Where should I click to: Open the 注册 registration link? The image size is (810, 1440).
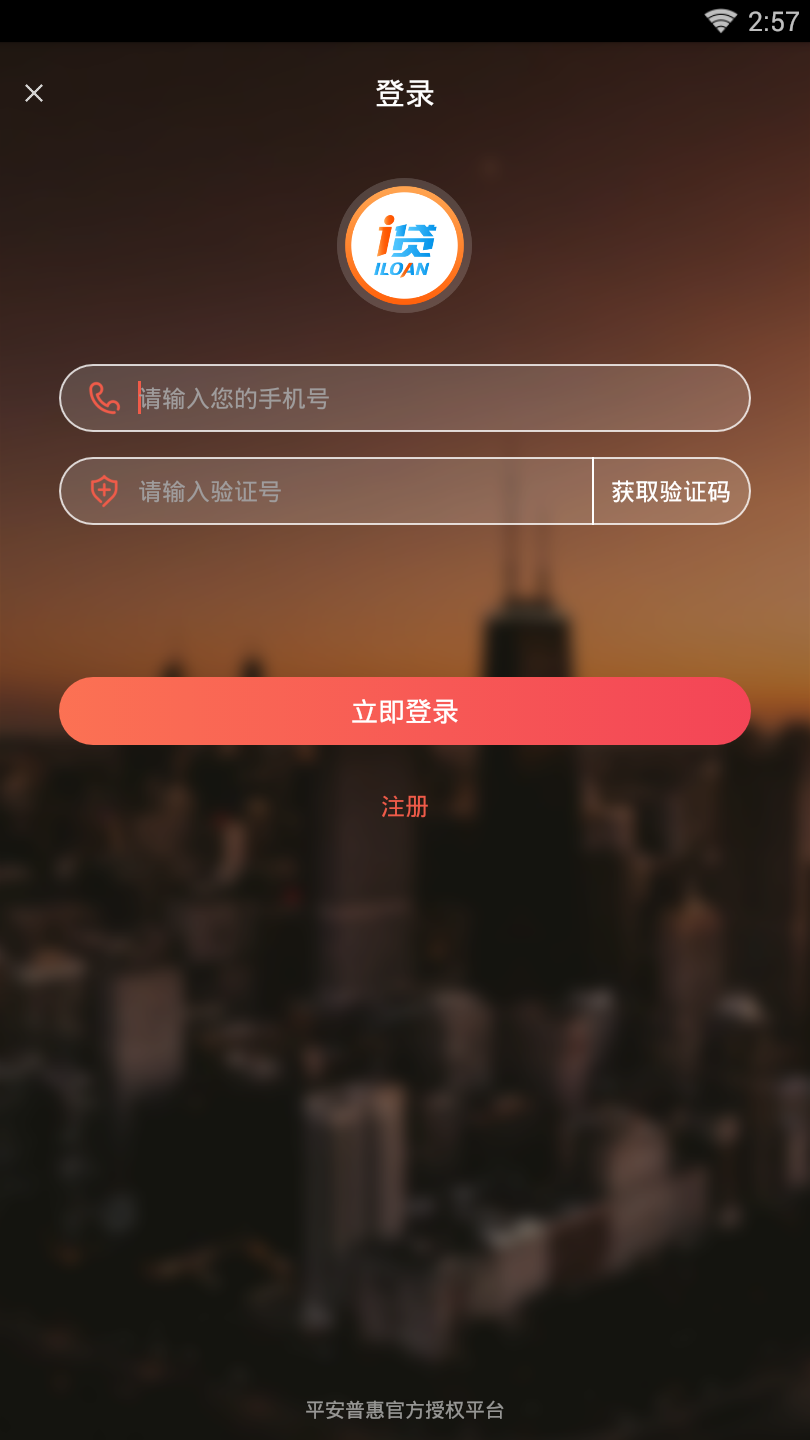click(x=405, y=807)
